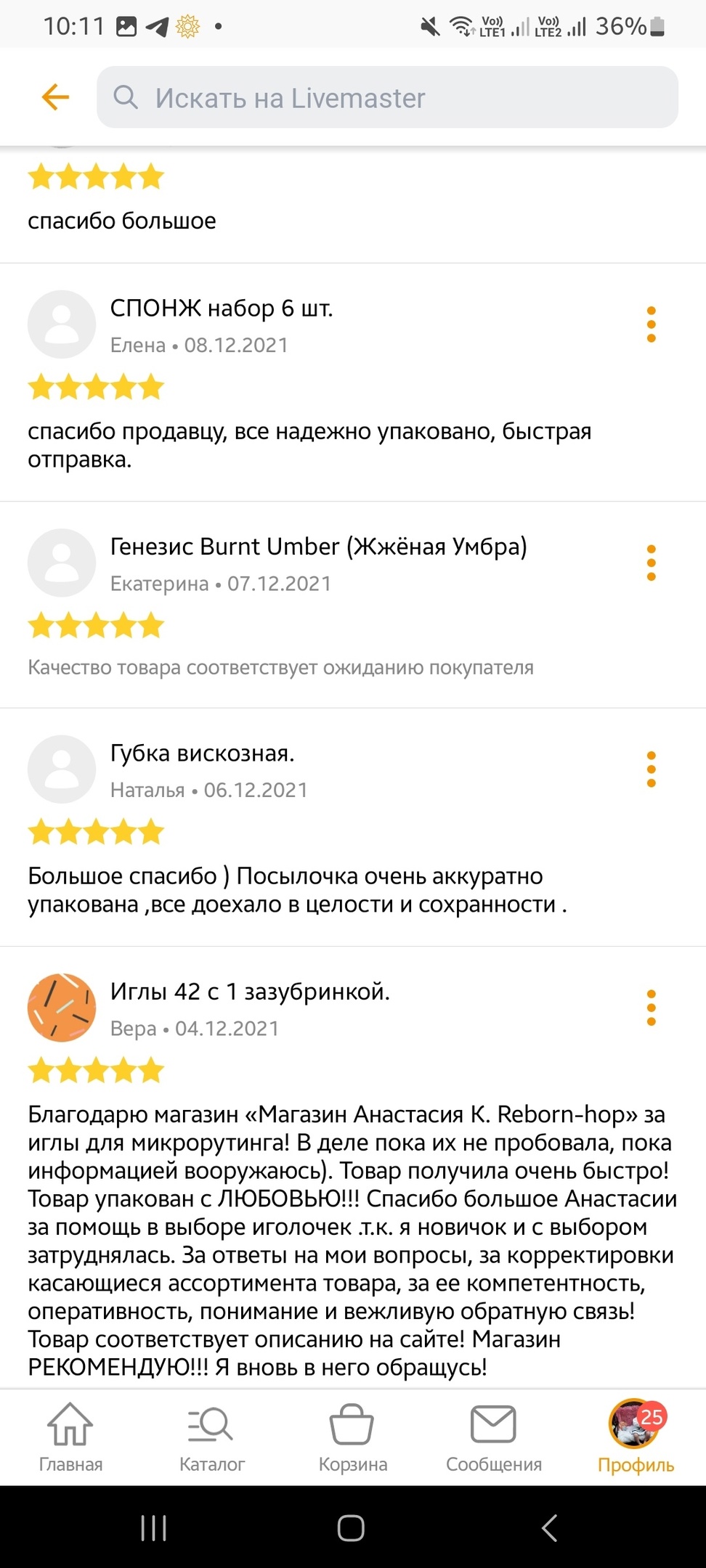Image resolution: width=706 pixels, height=1568 pixels.
Task: Open the Генезис Burnt Umber product
Action: [x=318, y=547]
